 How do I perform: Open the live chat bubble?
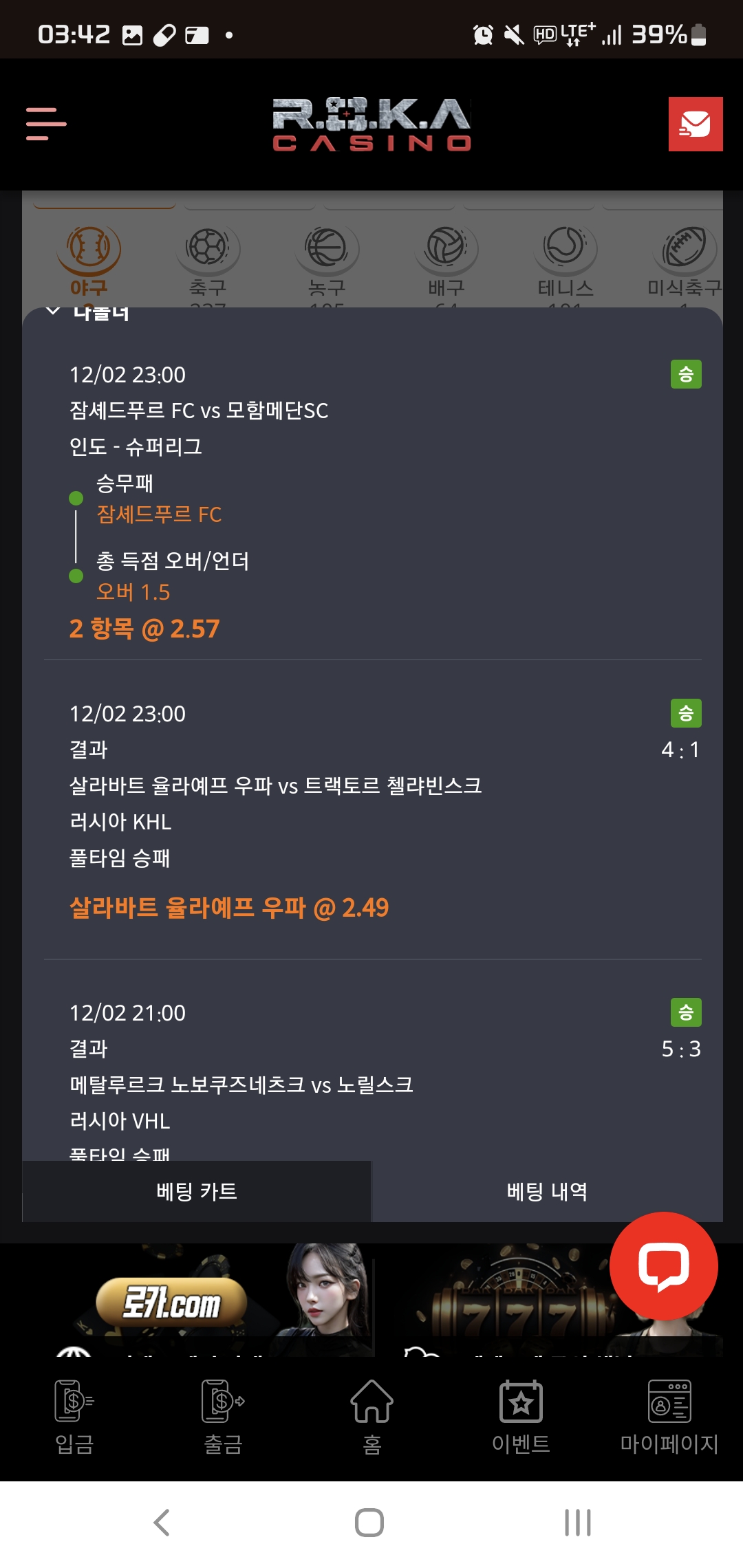(x=663, y=1265)
